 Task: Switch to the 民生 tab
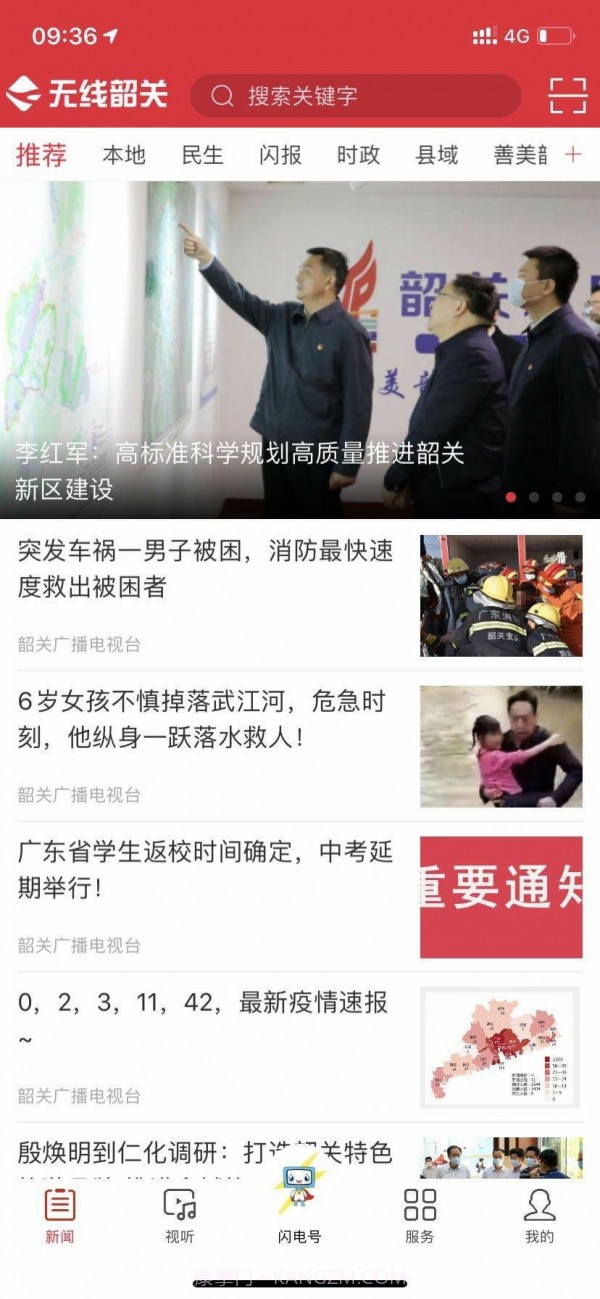[202, 155]
